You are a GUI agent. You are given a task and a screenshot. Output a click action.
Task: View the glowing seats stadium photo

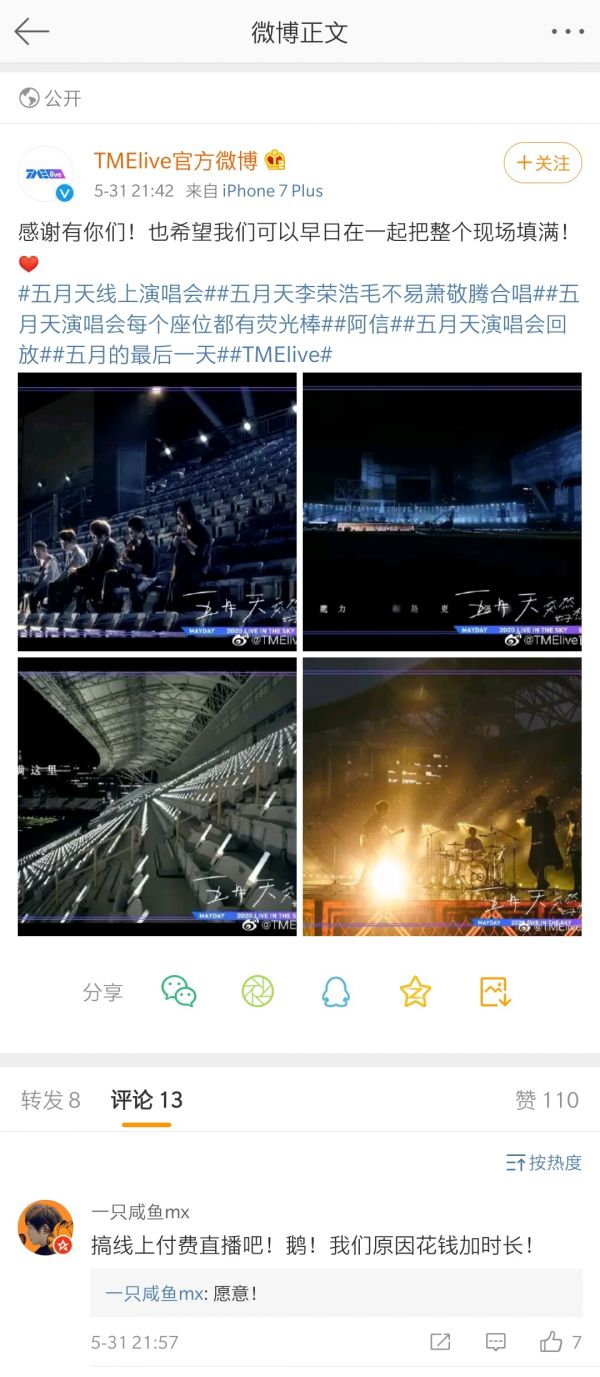tap(157, 796)
